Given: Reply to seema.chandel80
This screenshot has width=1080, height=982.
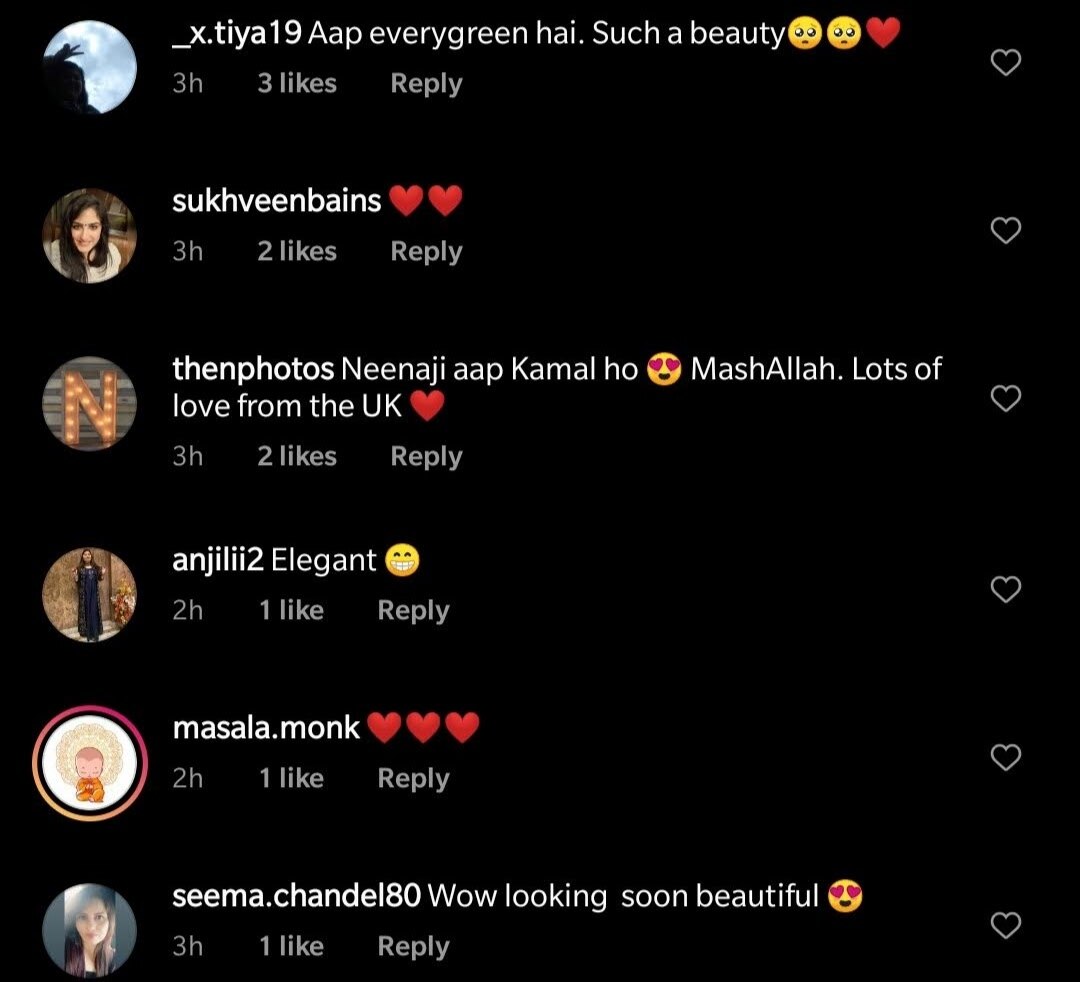Looking at the screenshot, I should click(413, 946).
